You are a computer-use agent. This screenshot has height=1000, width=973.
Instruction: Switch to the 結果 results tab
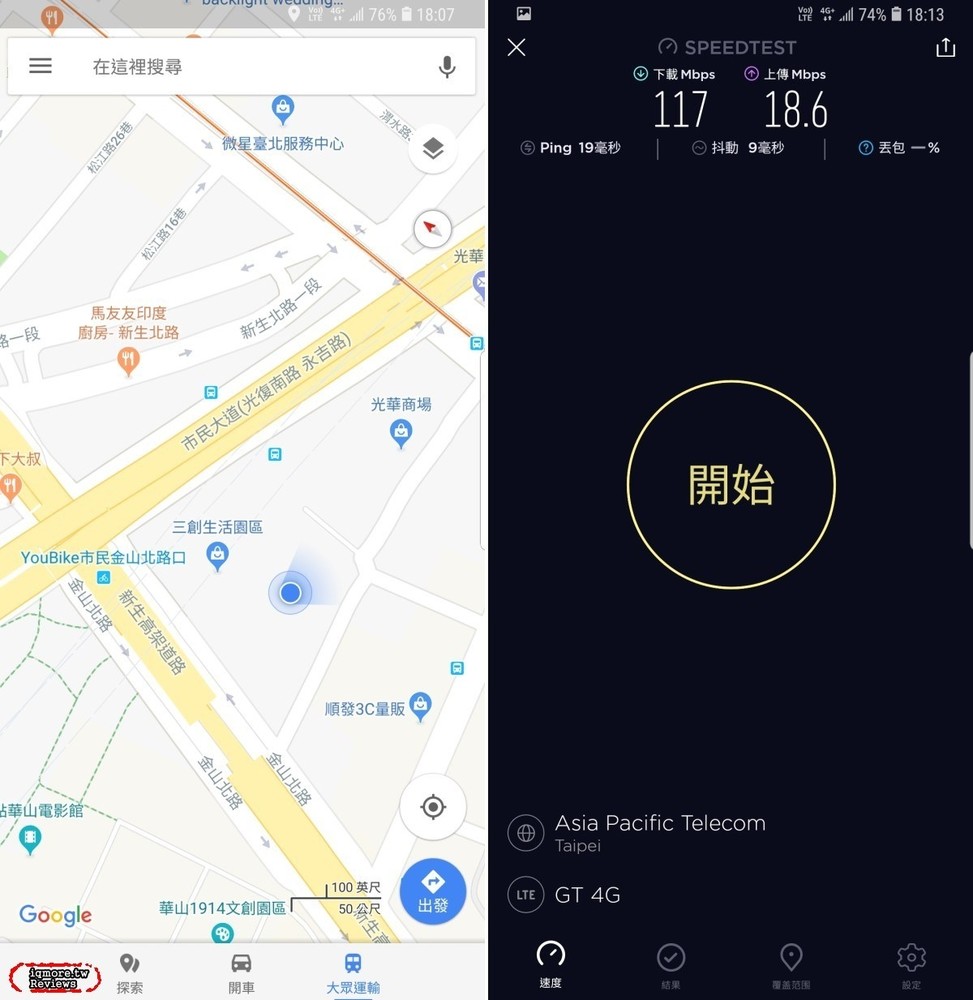coord(670,967)
